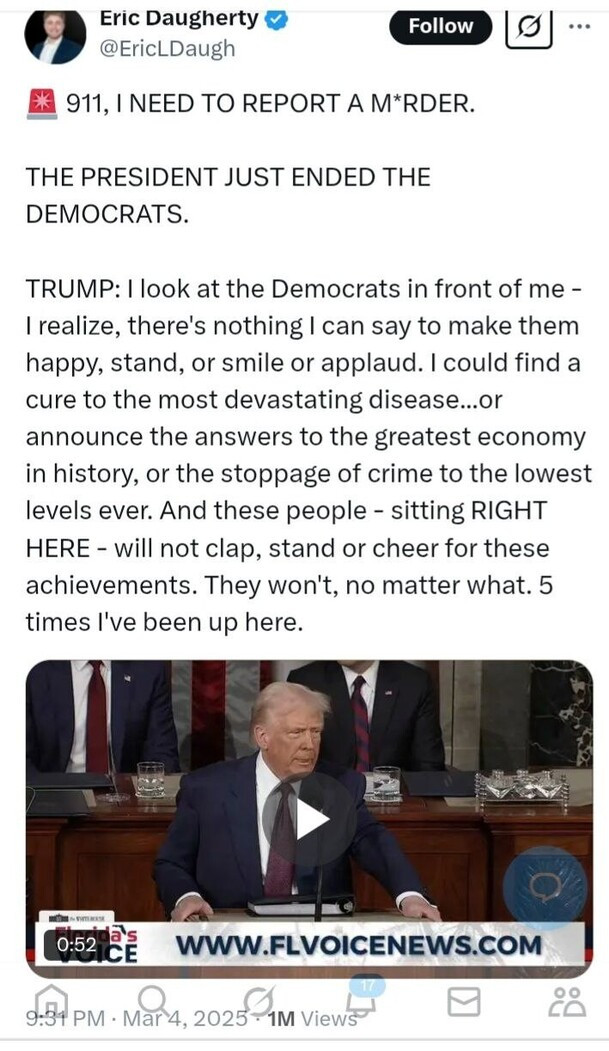Switch to the Search tab

tap(153, 1001)
